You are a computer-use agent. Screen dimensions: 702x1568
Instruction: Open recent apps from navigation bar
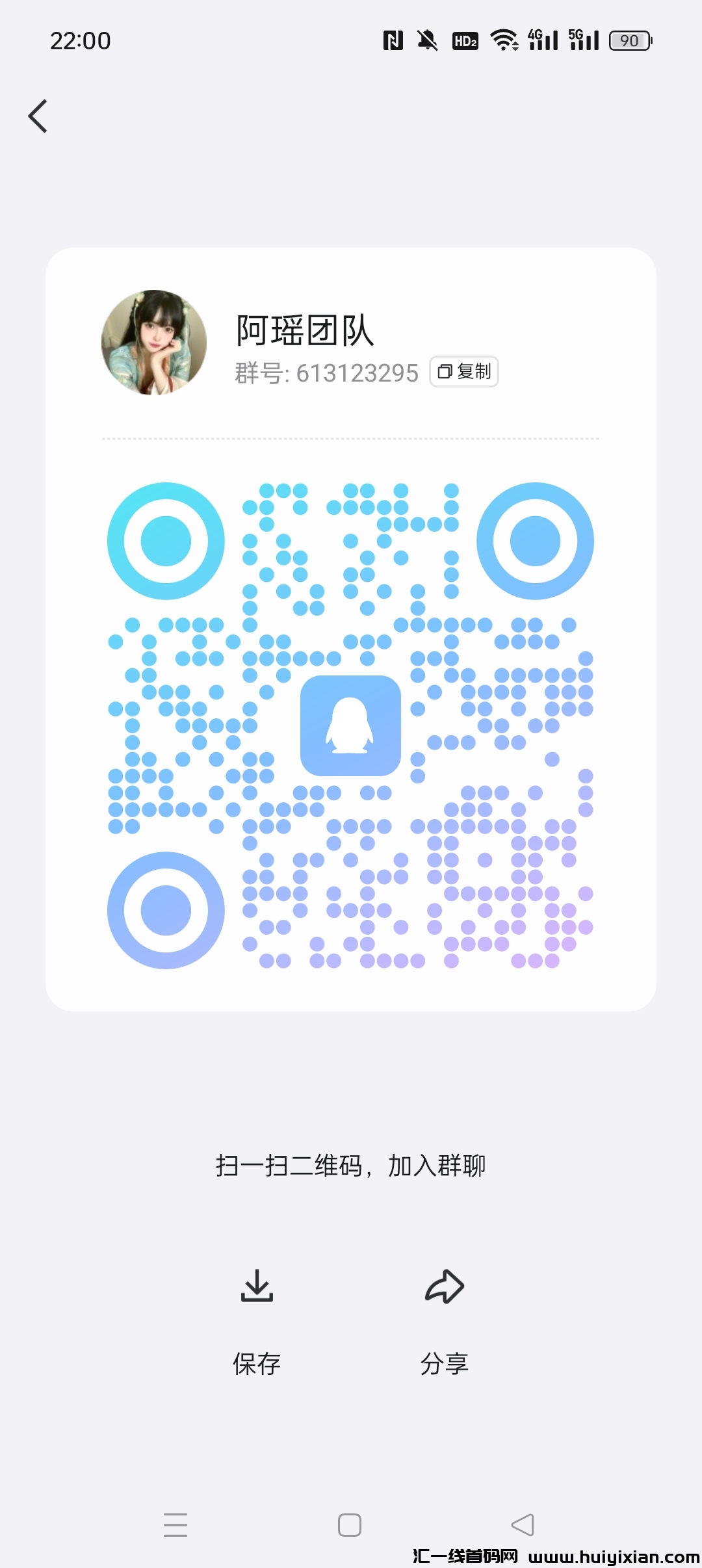175,1524
